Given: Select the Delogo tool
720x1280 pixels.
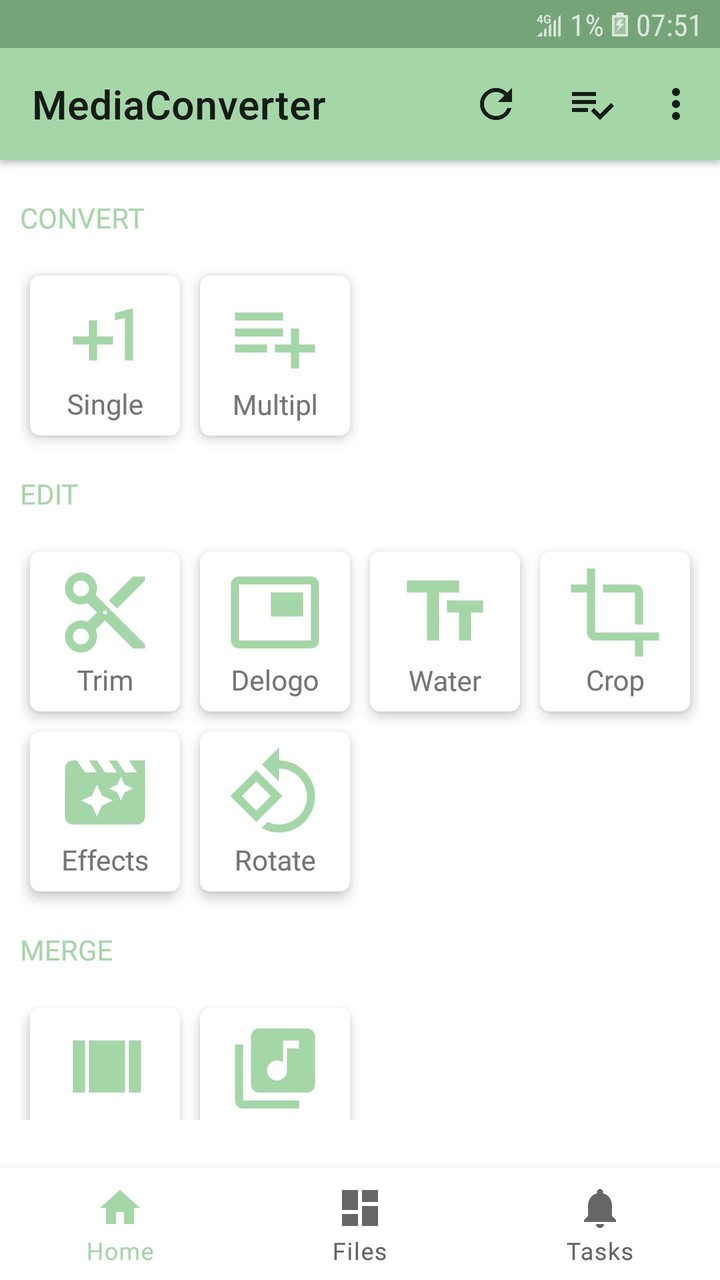Looking at the screenshot, I should click(x=274, y=630).
